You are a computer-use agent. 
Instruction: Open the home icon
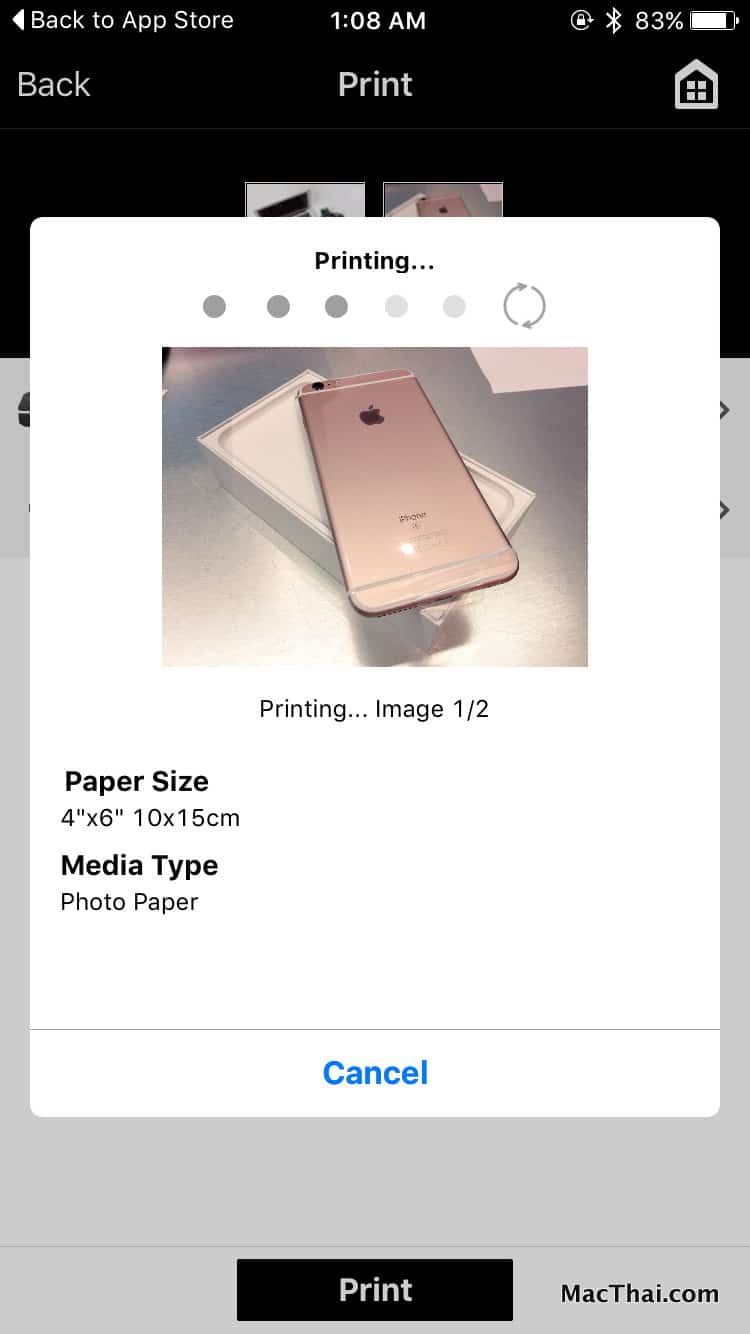[x=696, y=85]
